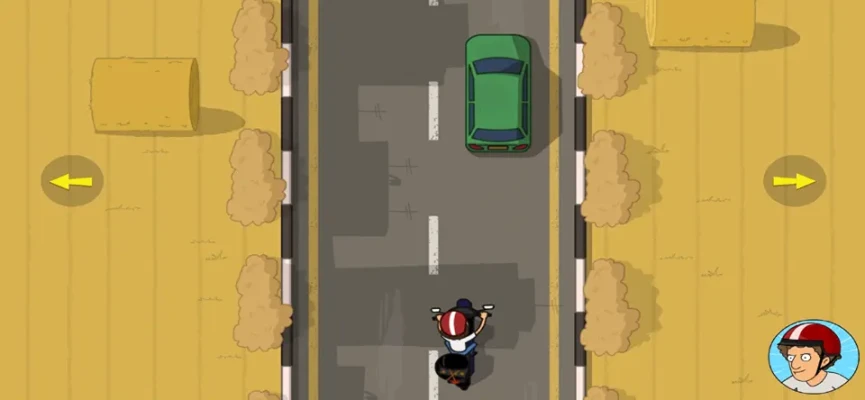Tap the helmeted rider avatar icon
865x400 pixels.
click(x=813, y=357)
